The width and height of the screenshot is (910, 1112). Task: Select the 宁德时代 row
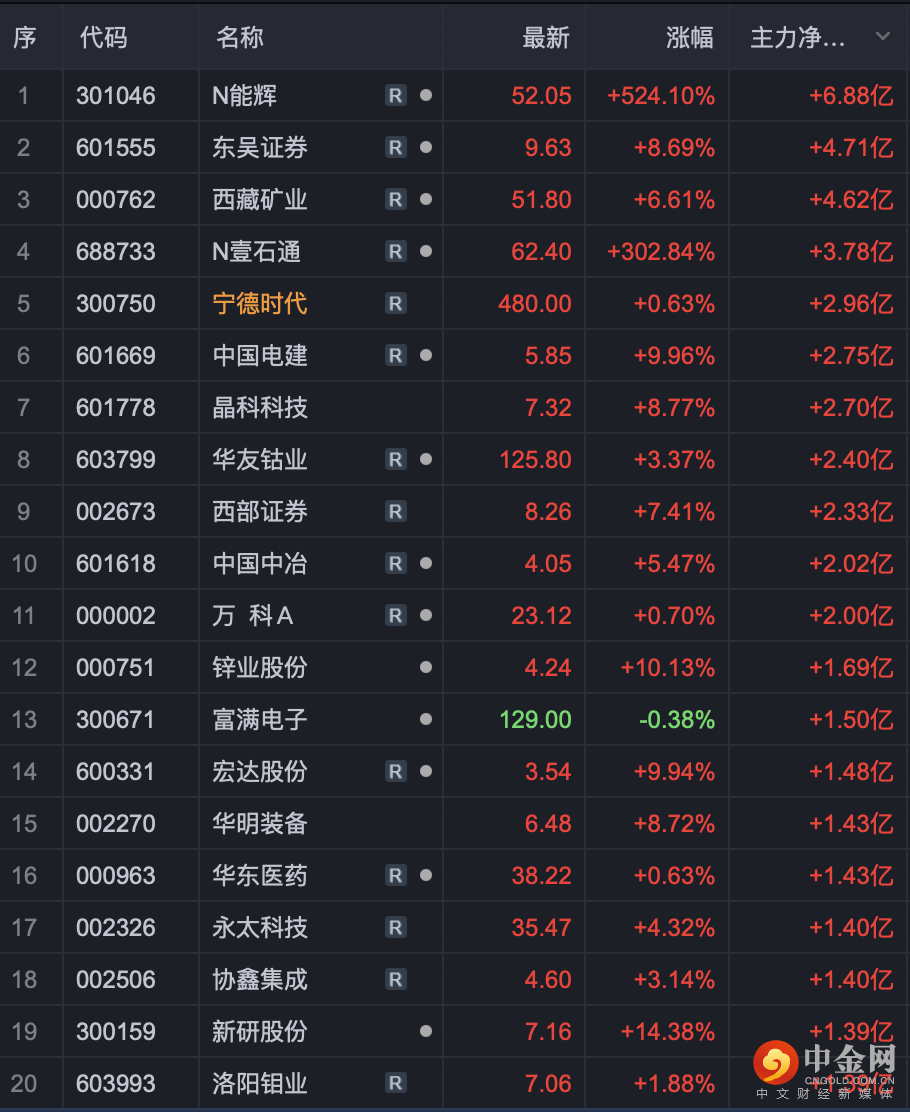tap(260, 304)
